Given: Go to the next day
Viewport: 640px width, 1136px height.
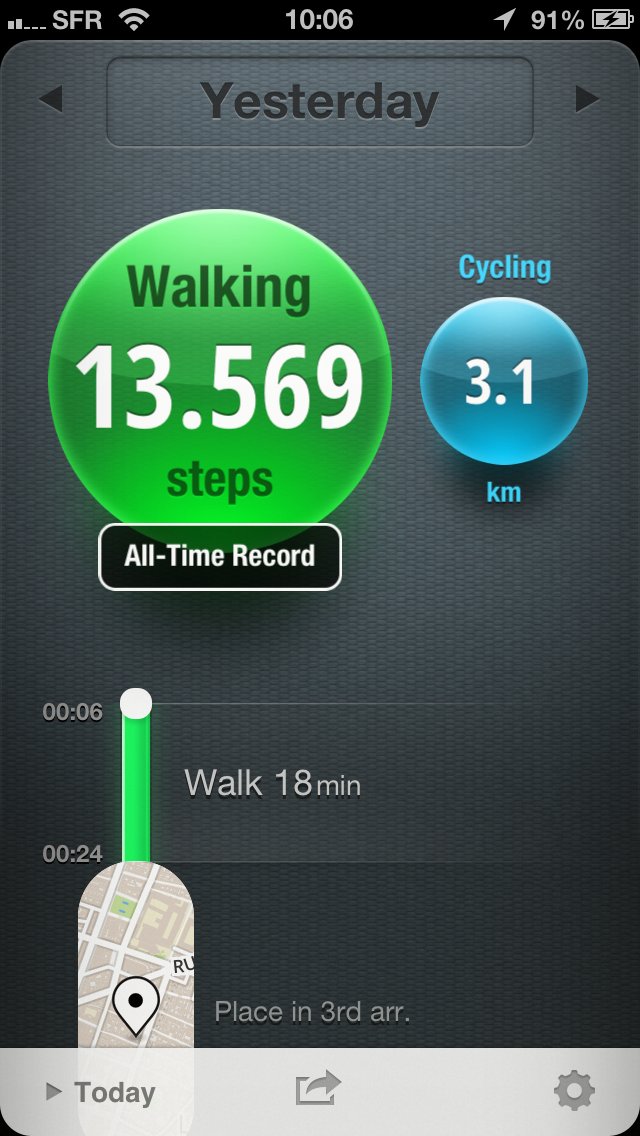Looking at the screenshot, I should 587,99.
